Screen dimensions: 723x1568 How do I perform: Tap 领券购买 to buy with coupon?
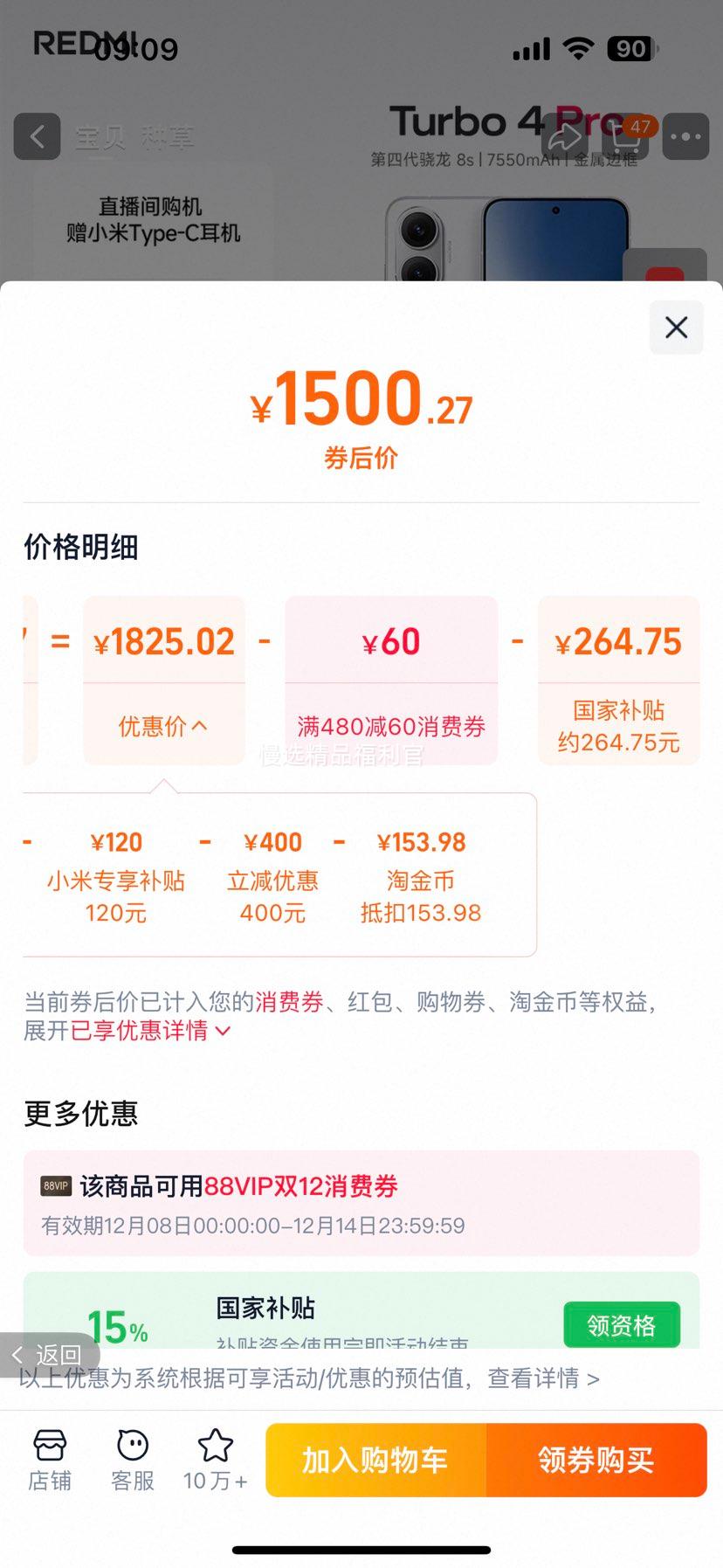point(596,1459)
